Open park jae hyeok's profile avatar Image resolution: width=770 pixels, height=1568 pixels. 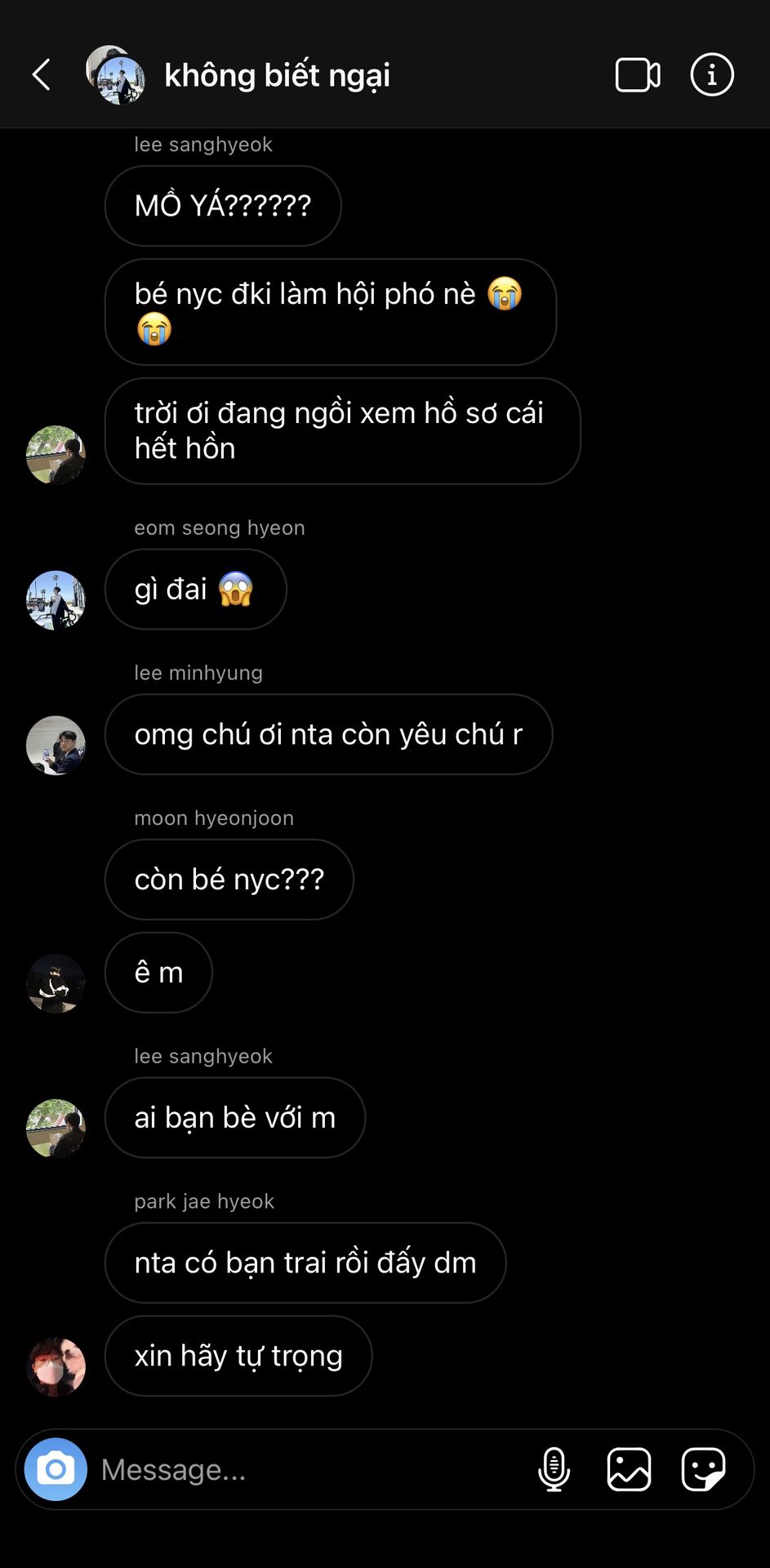click(56, 1366)
